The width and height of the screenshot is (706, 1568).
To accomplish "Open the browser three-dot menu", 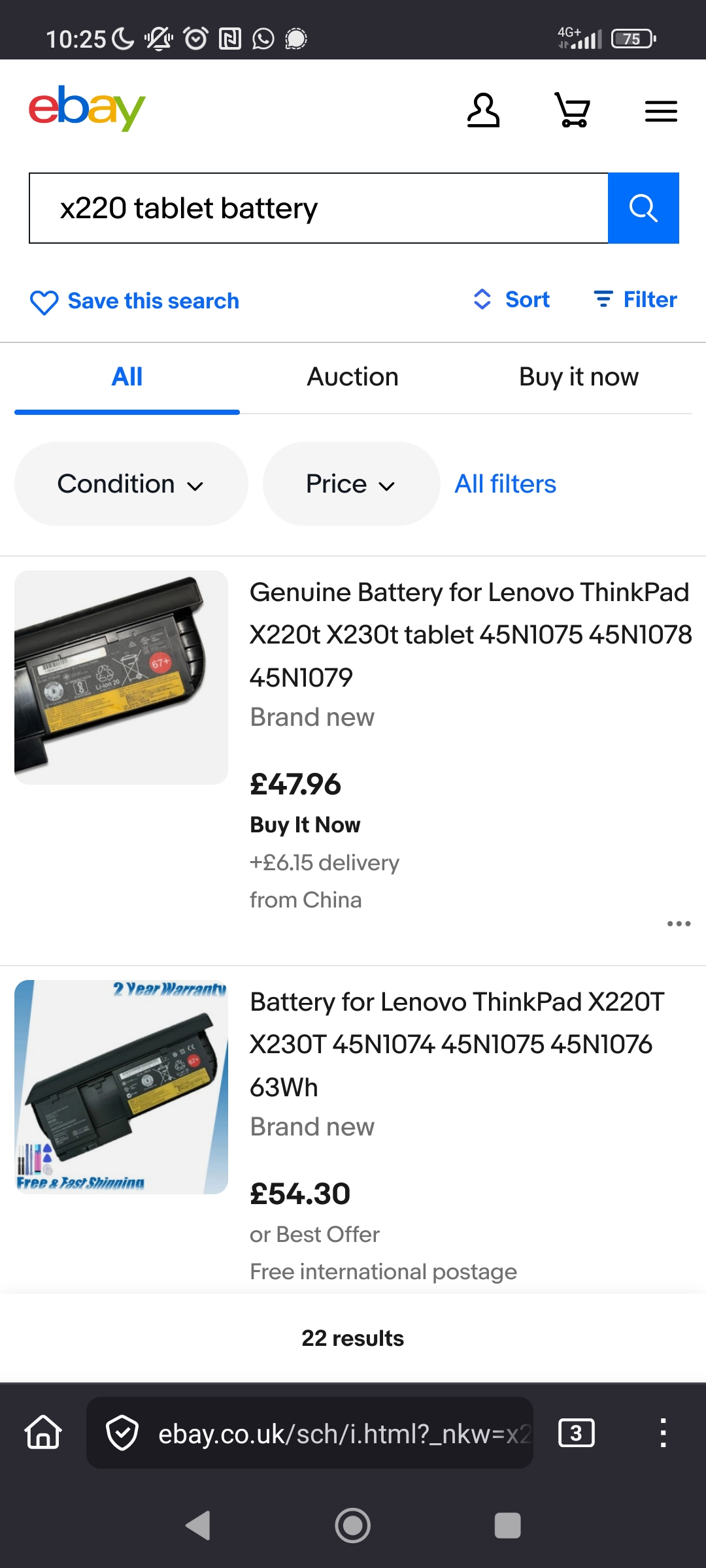I will (663, 1433).
